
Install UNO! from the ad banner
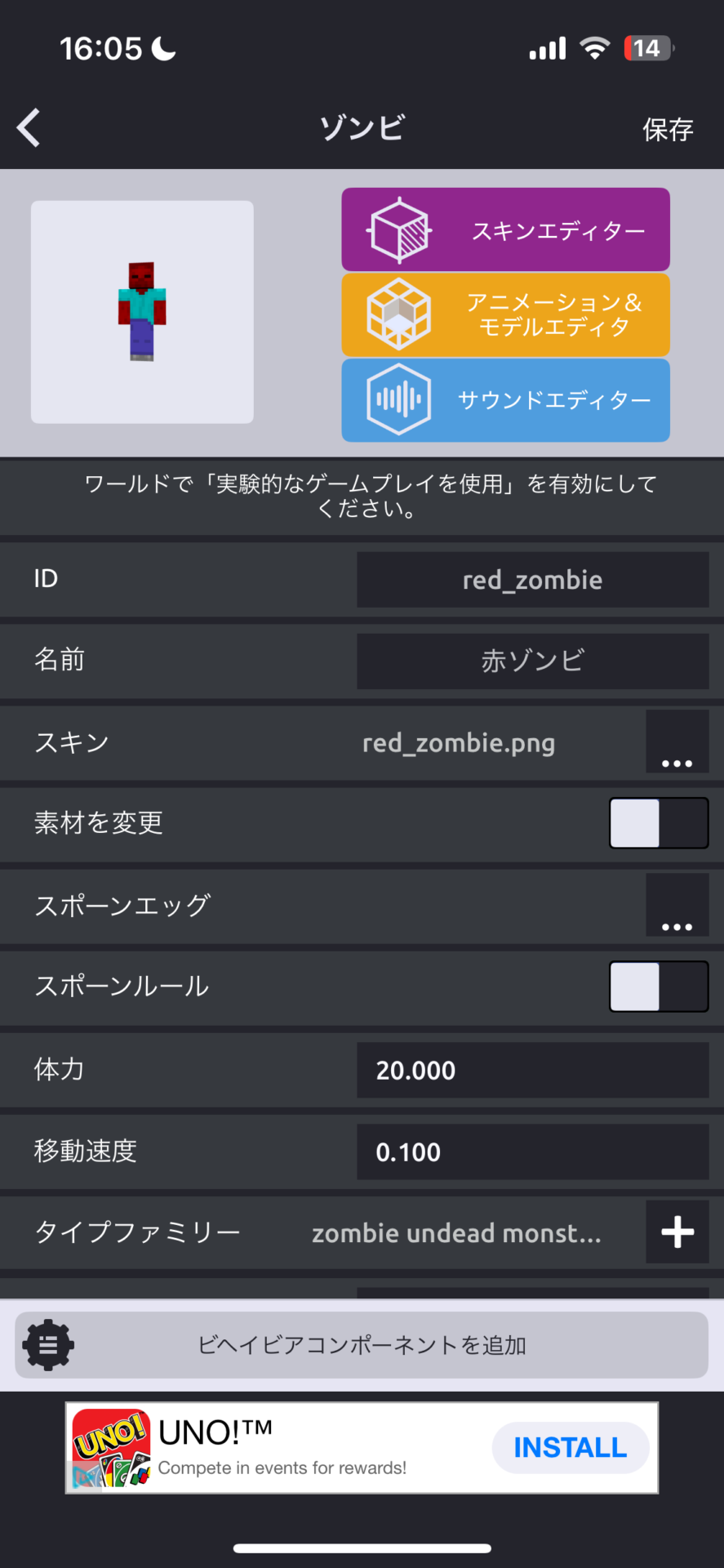[x=570, y=1448]
